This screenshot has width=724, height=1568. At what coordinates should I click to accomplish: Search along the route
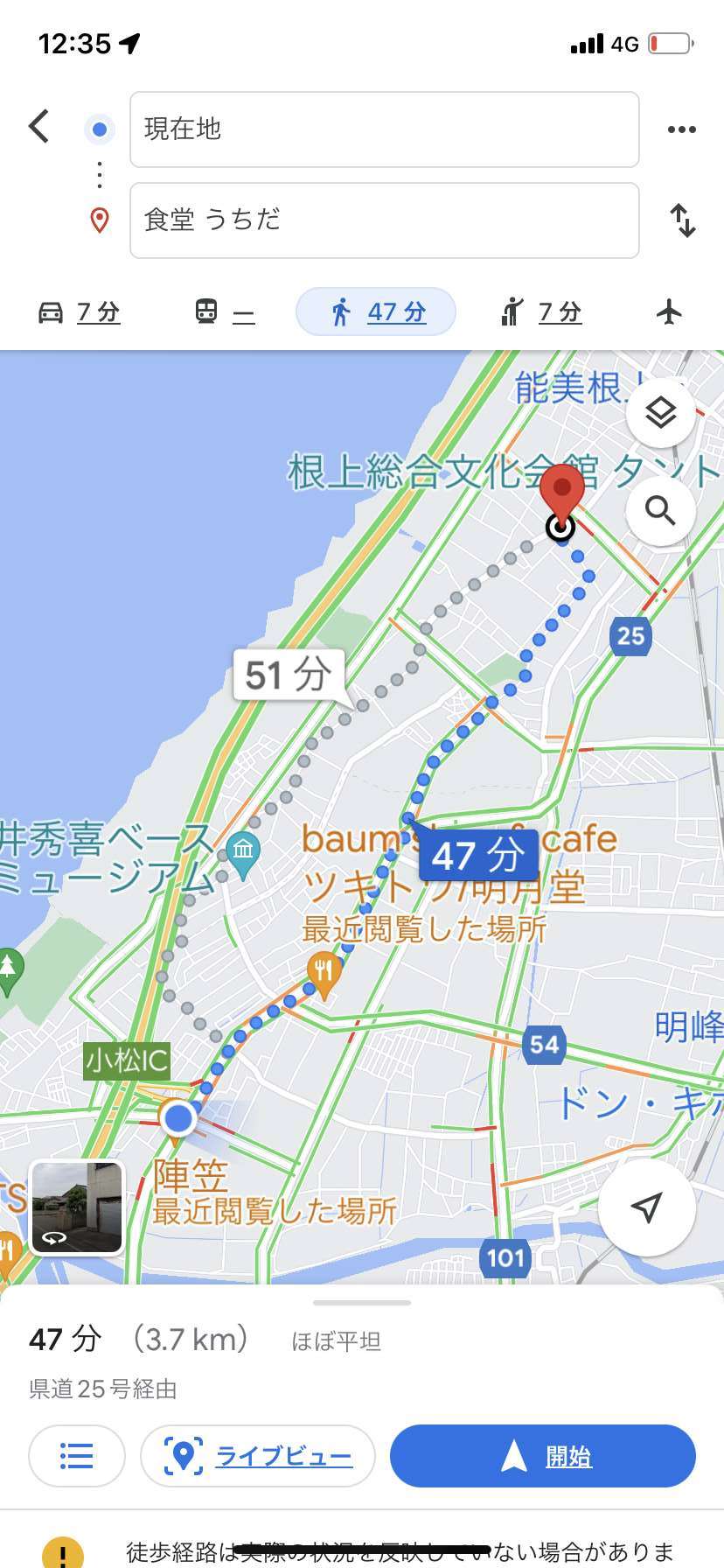pyautogui.click(x=660, y=510)
